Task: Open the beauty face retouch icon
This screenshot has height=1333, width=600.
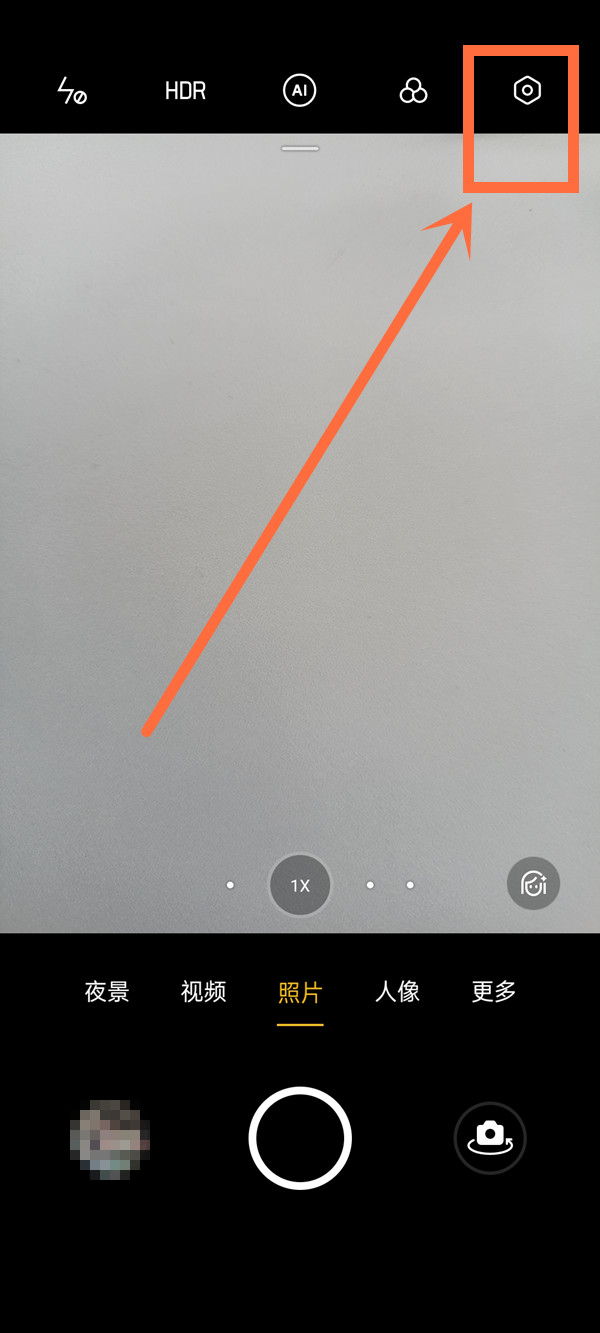Action: 533,884
